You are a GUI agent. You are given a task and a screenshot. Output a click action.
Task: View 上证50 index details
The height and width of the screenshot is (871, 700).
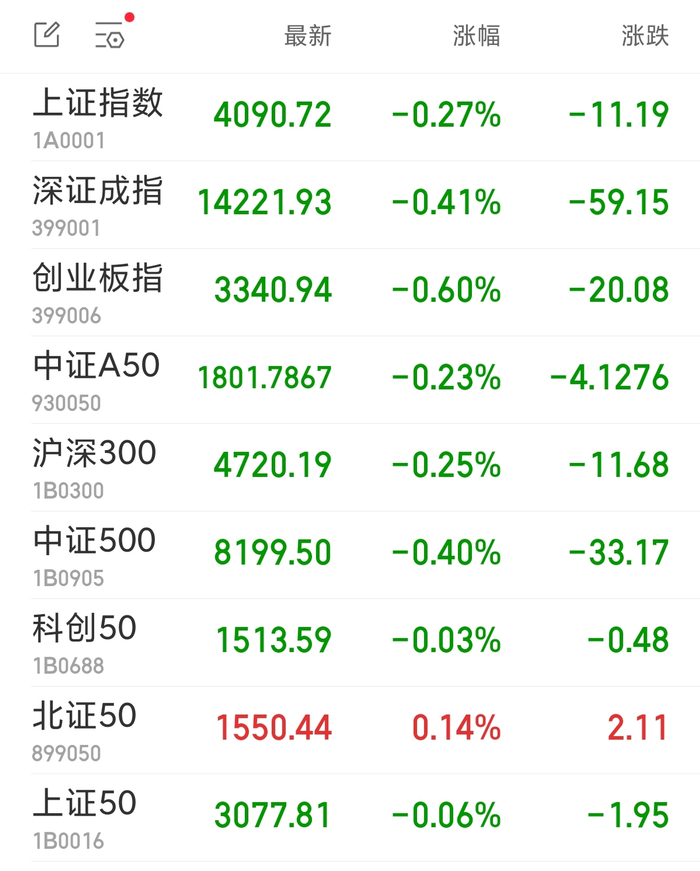pyautogui.click(x=350, y=818)
